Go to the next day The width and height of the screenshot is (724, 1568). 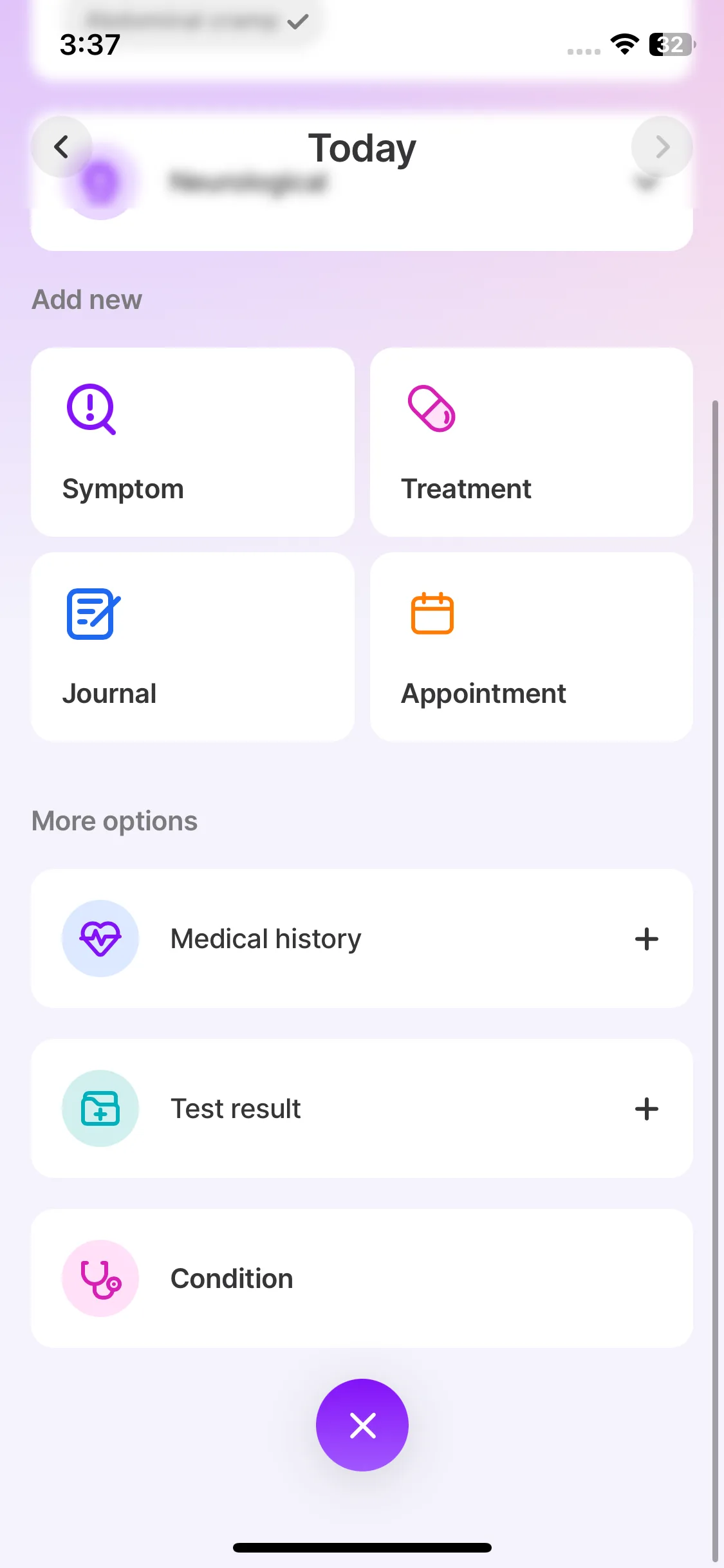coord(662,147)
